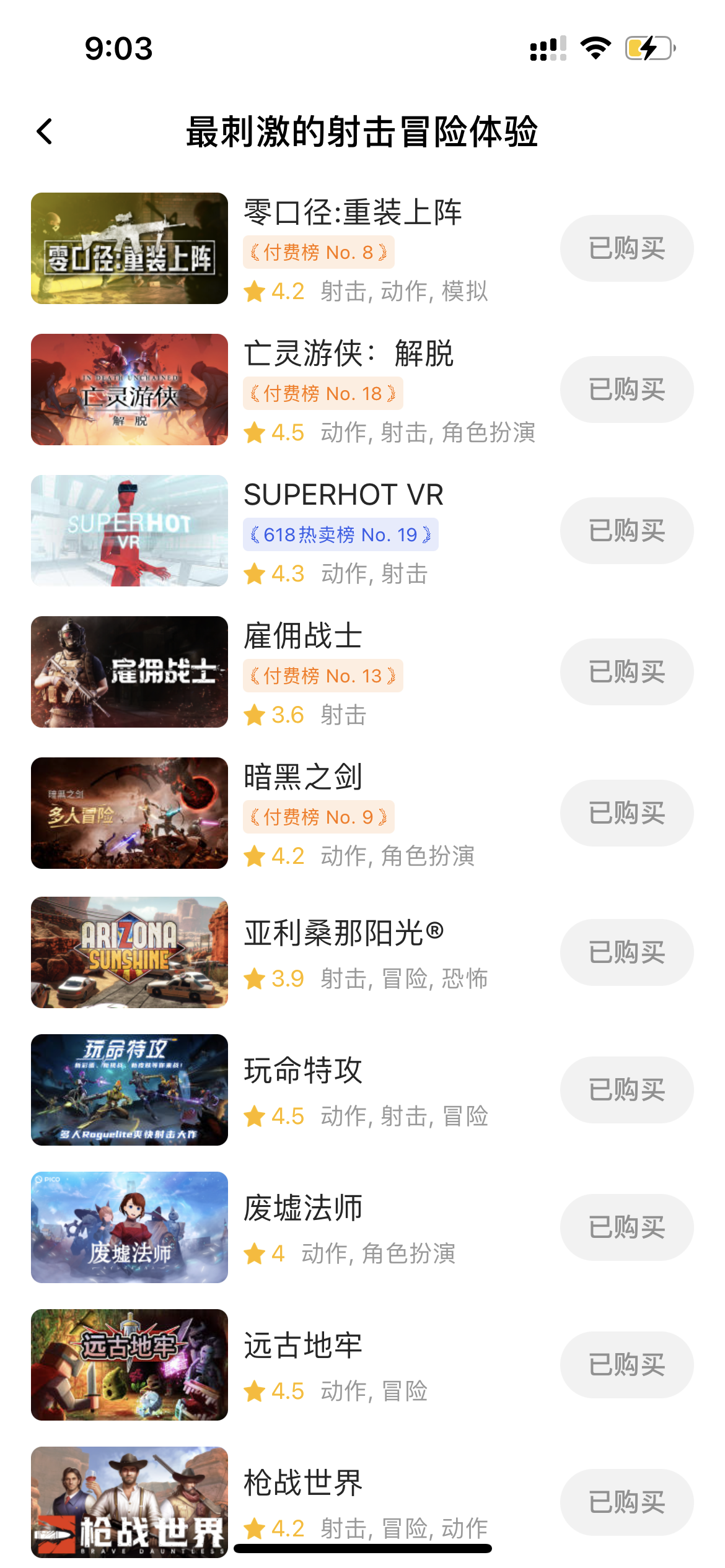Select the 射击 genre tag of 雇佣战士
The height and width of the screenshot is (1568, 725).
click(343, 715)
